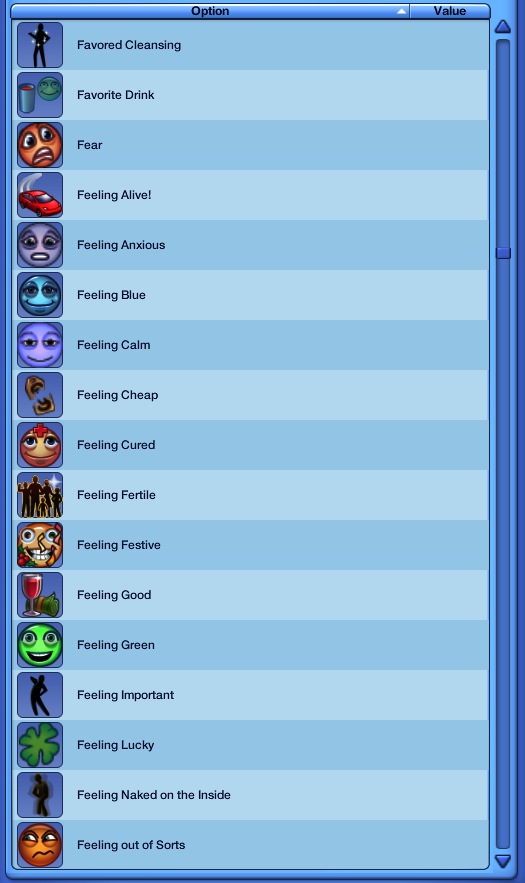525x883 pixels.
Task: Choose Feeling Calm
Action: (250, 345)
